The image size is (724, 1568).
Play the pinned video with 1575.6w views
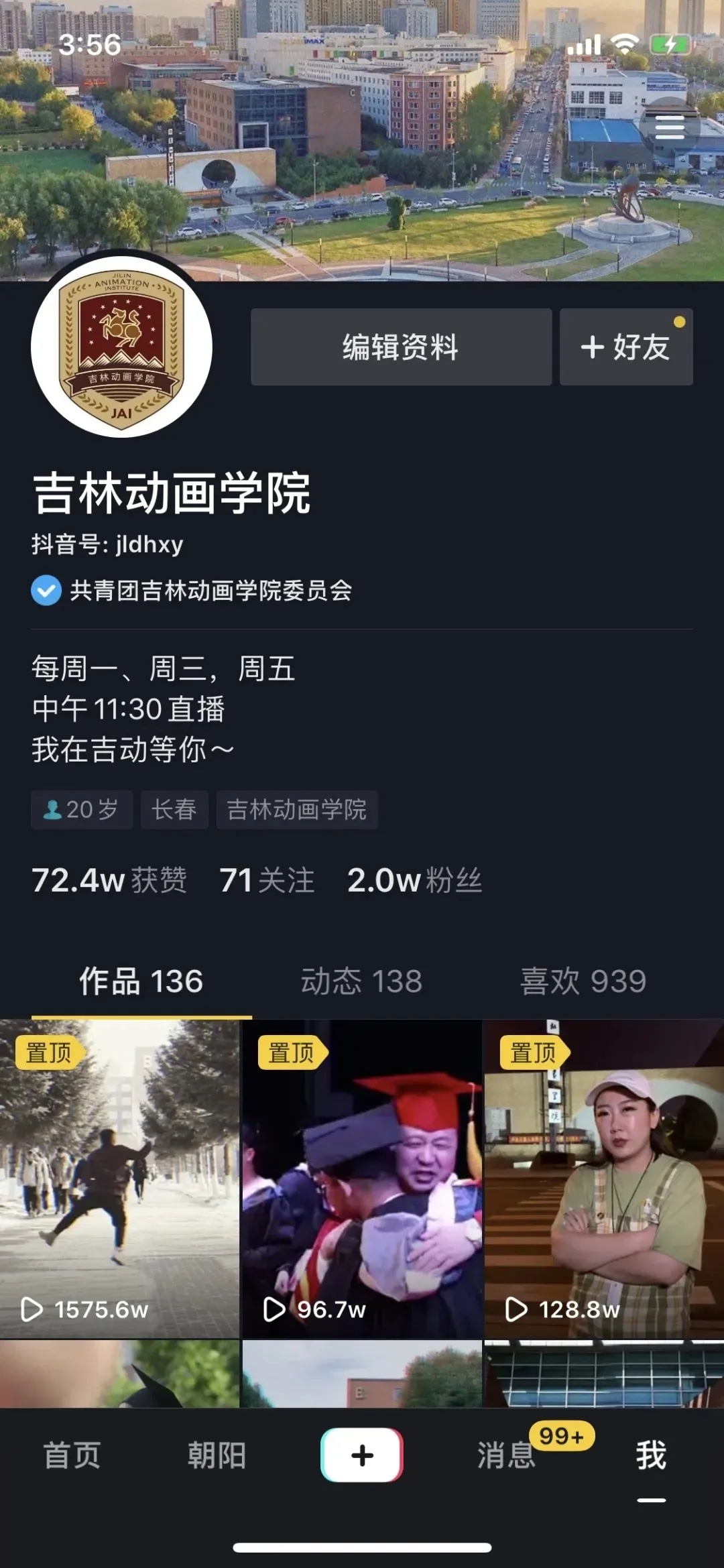(x=119, y=1179)
